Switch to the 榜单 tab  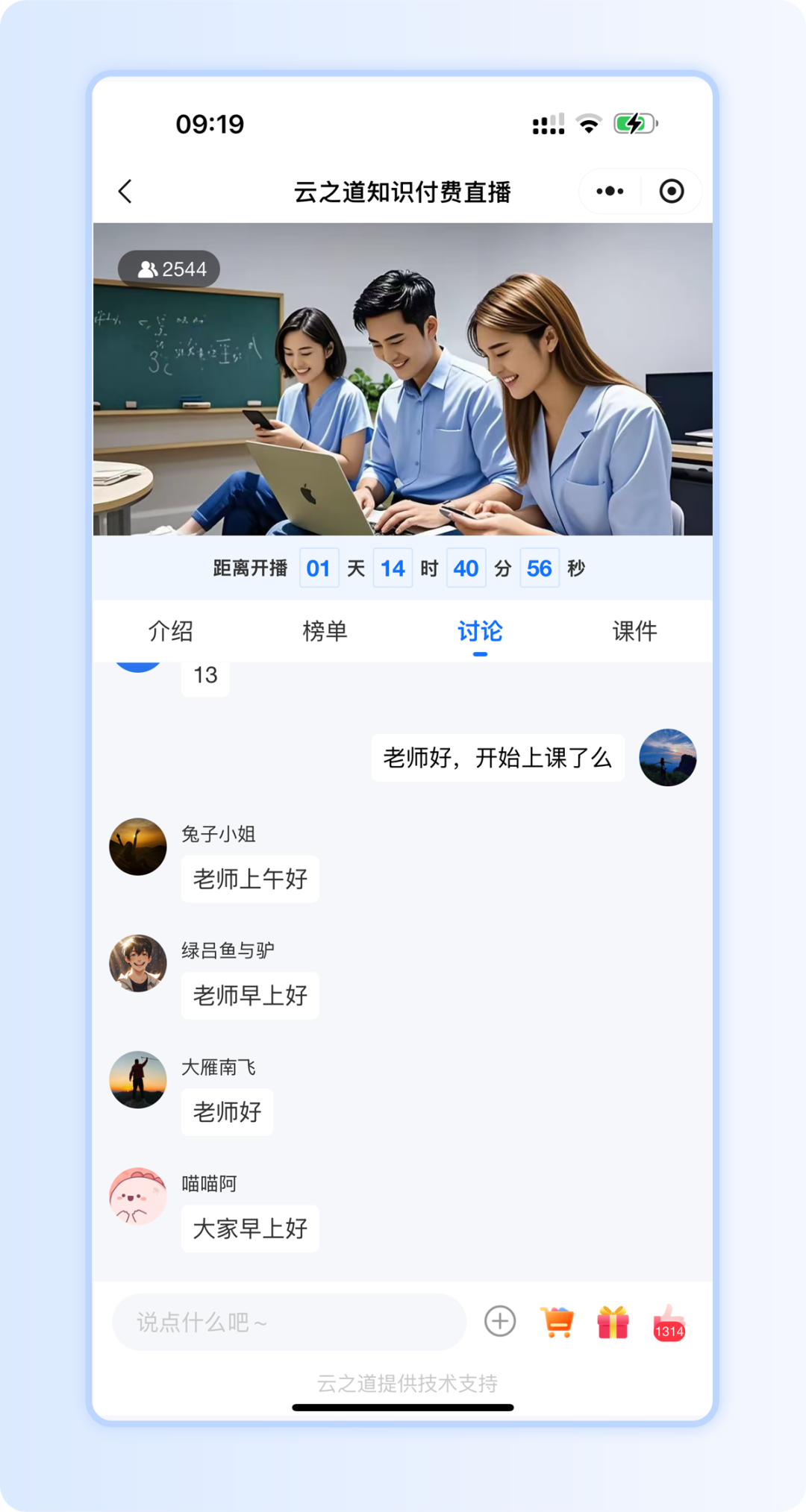(325, 631)
